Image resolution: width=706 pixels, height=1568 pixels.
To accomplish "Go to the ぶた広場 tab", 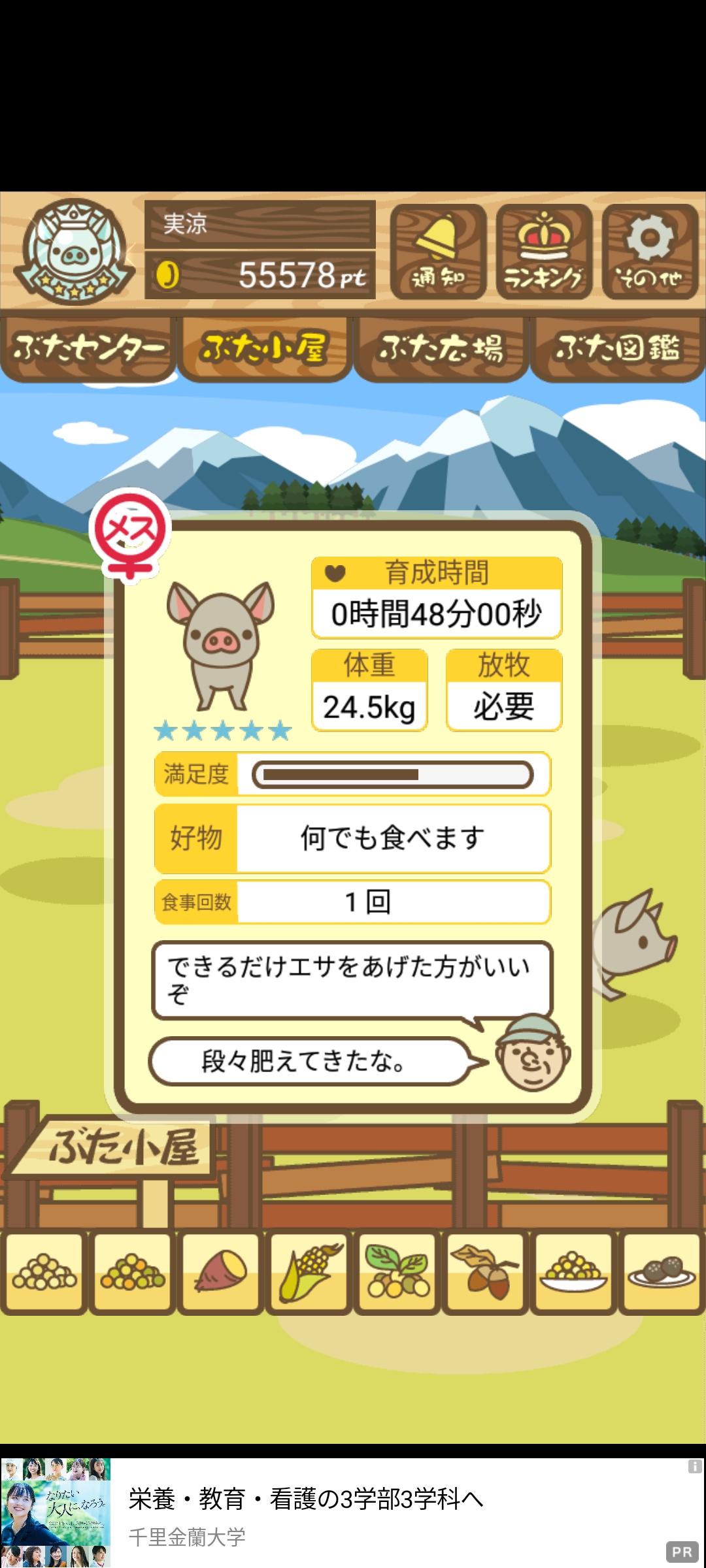I will [x=441, y=348].
